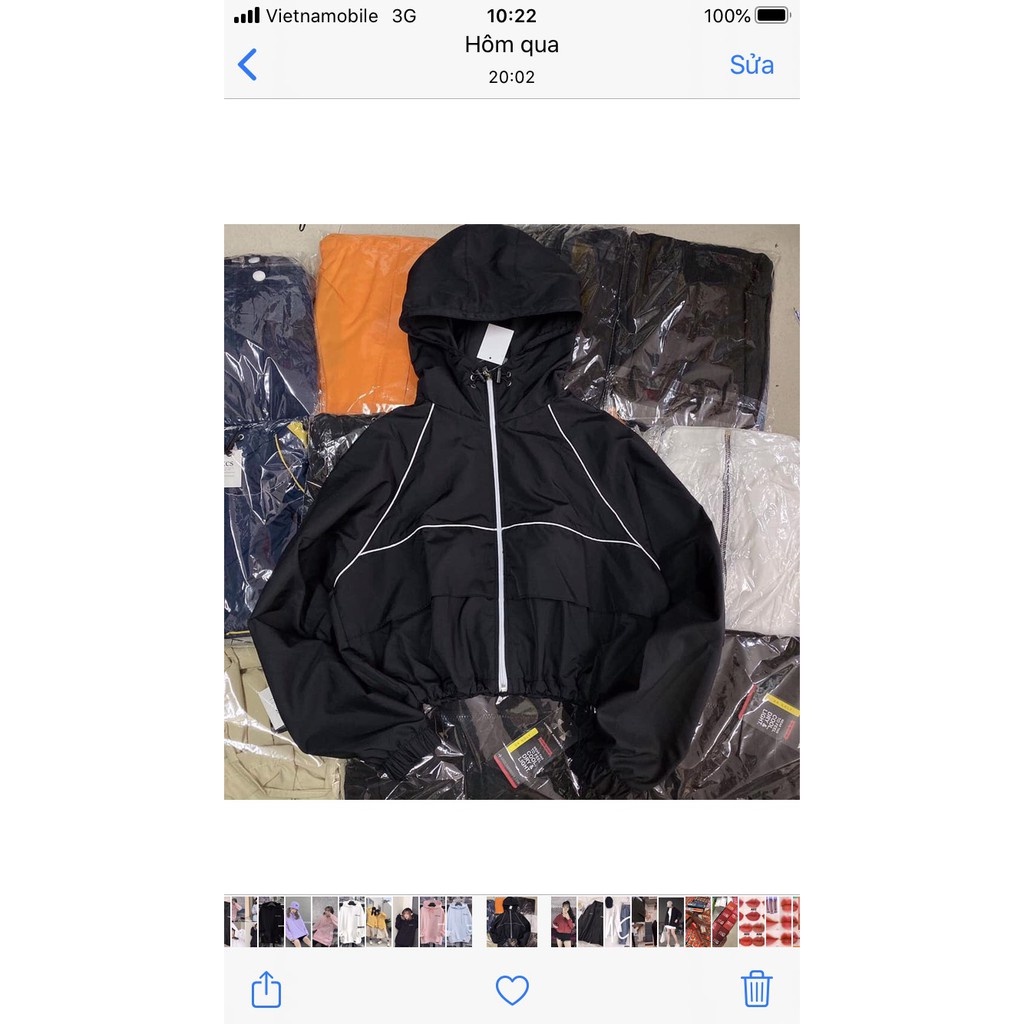Tap Sửa to edit this photo
Screen dimensions: 1024x1024
pos(751,65)
